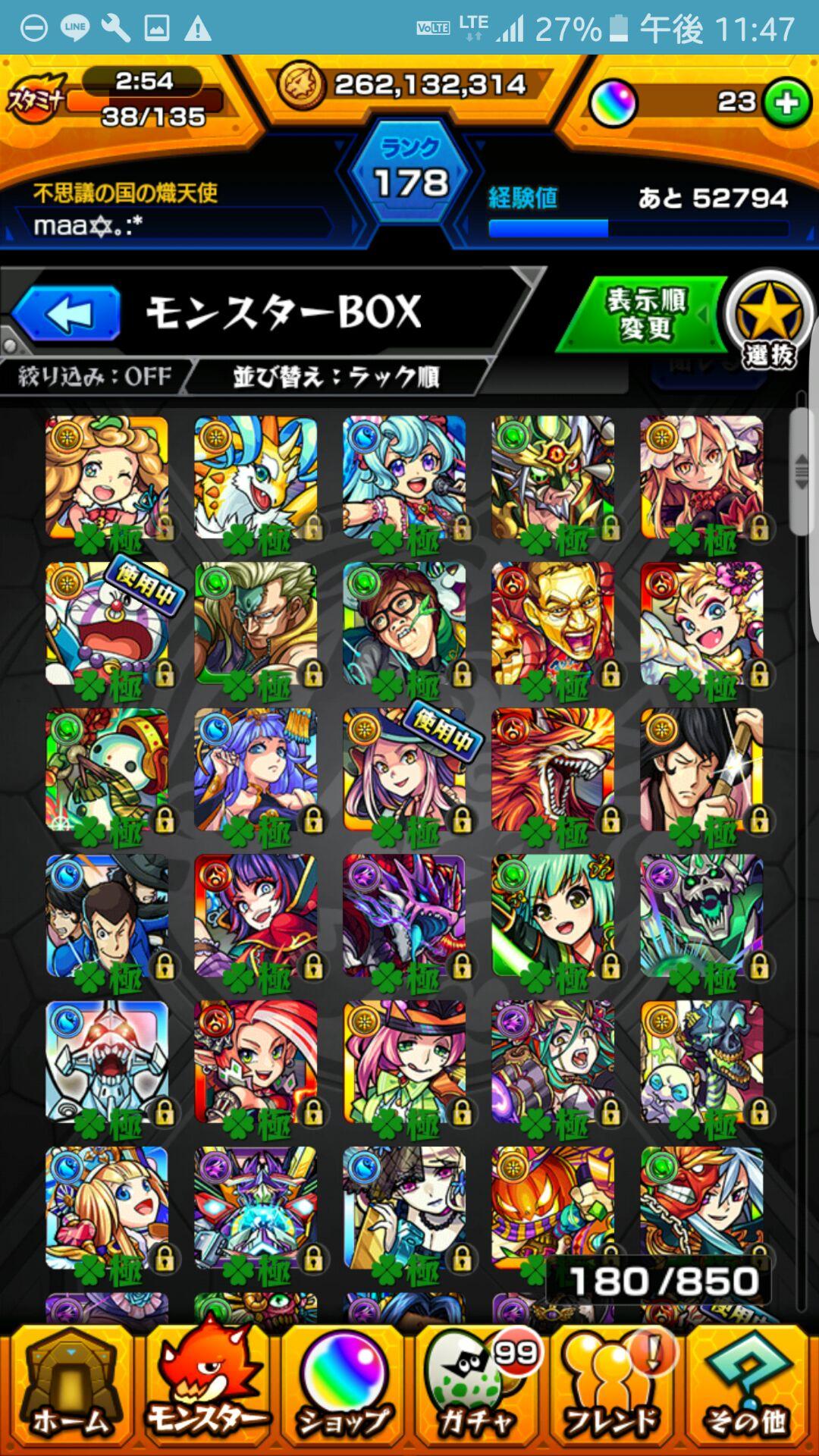The height and width of the screenshot is (1456, 819).
Task: Open the man with black glasses monster
Action: coord(403,624)
